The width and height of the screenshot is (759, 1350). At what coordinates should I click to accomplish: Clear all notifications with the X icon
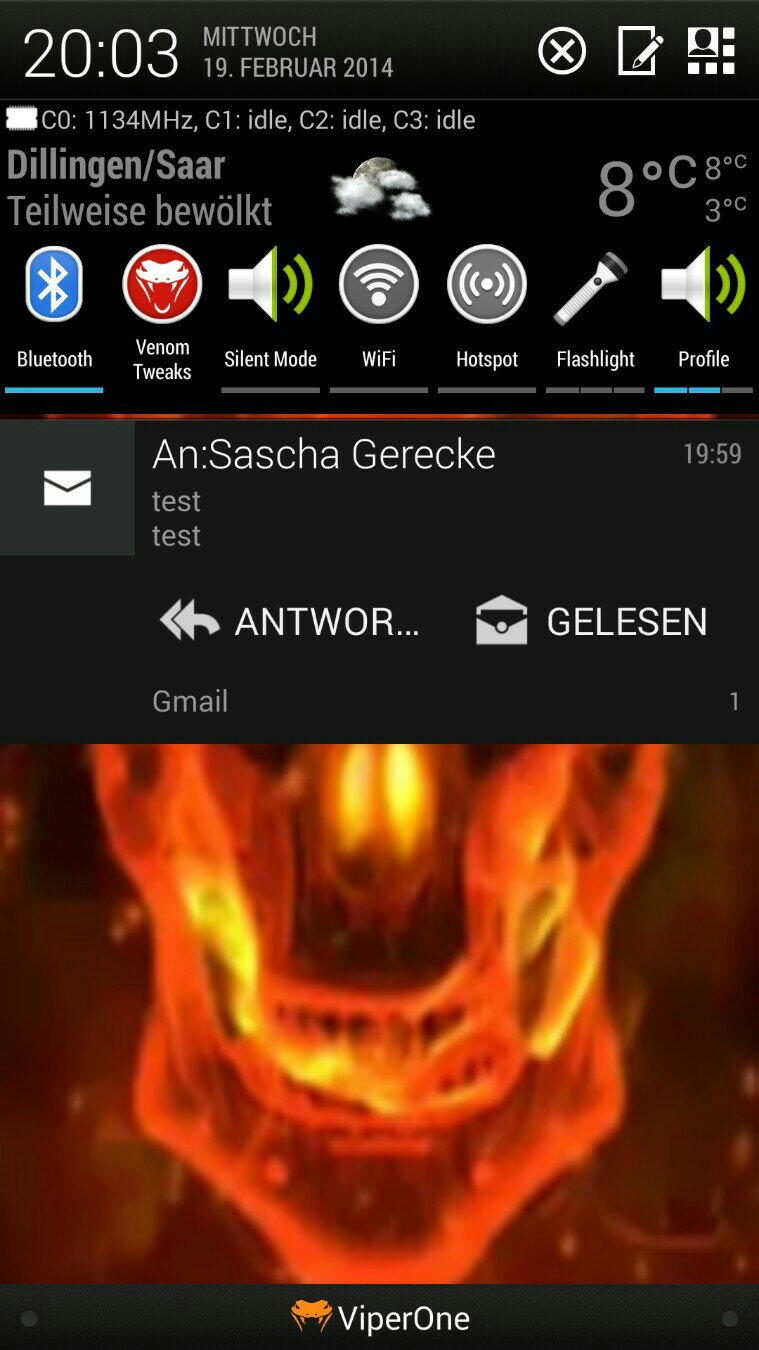click(562, 51)
